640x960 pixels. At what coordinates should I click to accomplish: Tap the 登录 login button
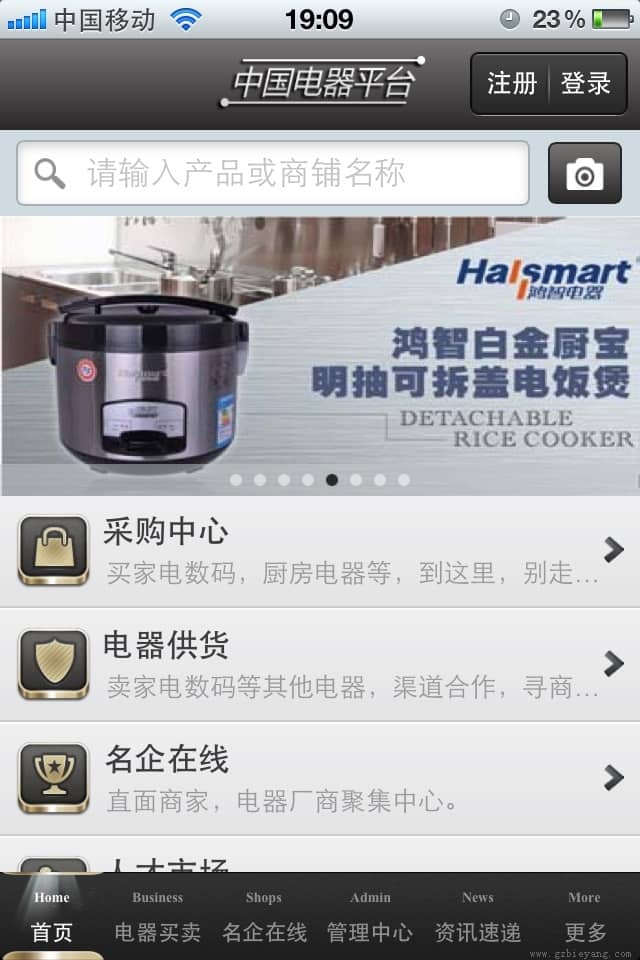587,84
